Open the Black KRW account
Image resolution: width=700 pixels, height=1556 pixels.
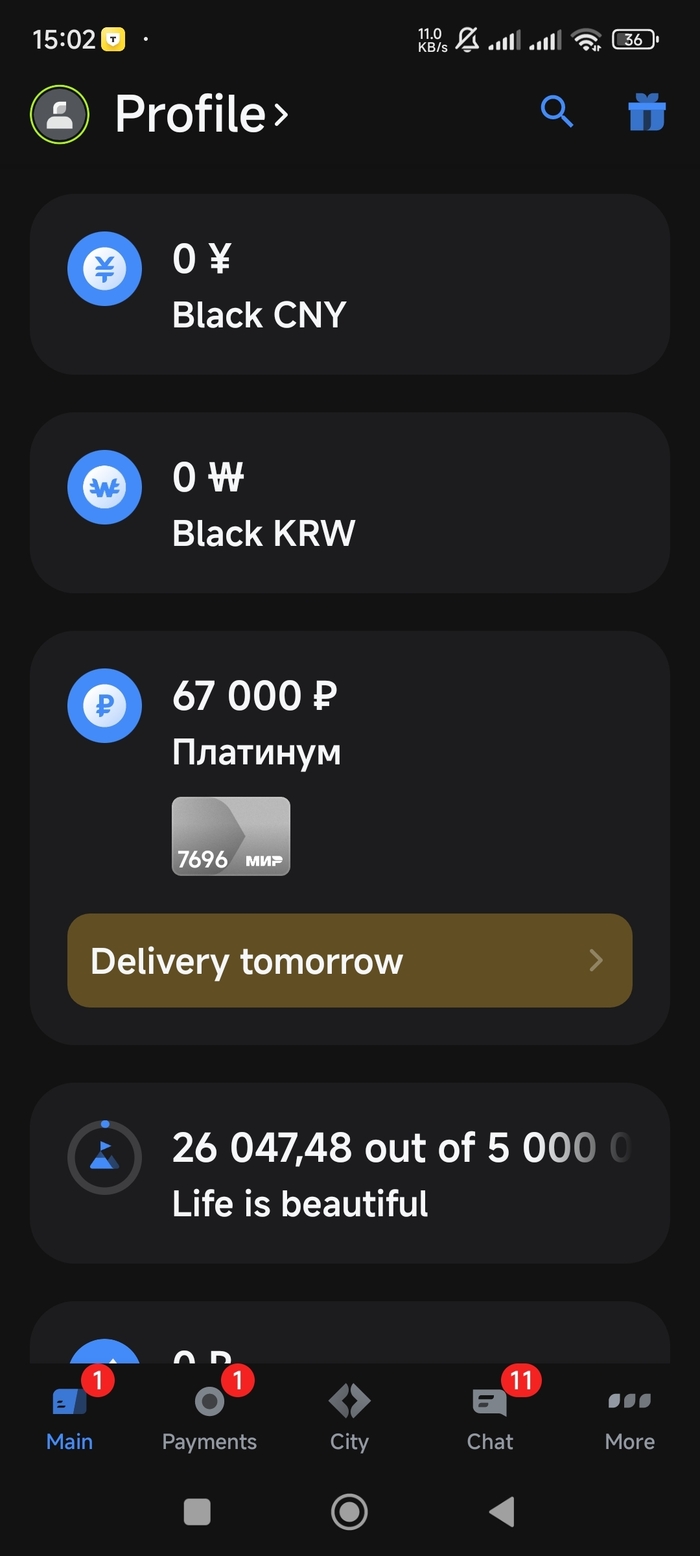(349, 503)
